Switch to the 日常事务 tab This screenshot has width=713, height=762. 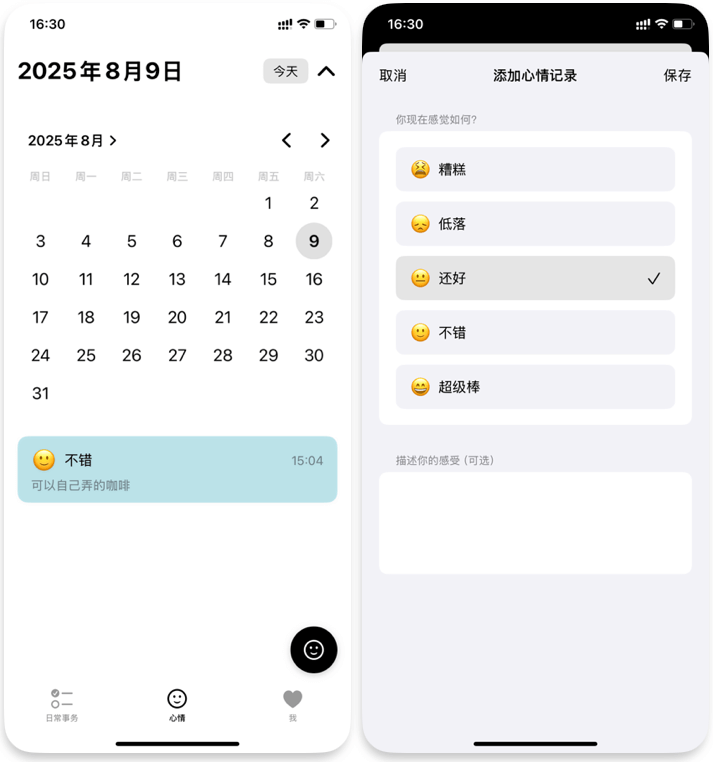click(62, 705)
